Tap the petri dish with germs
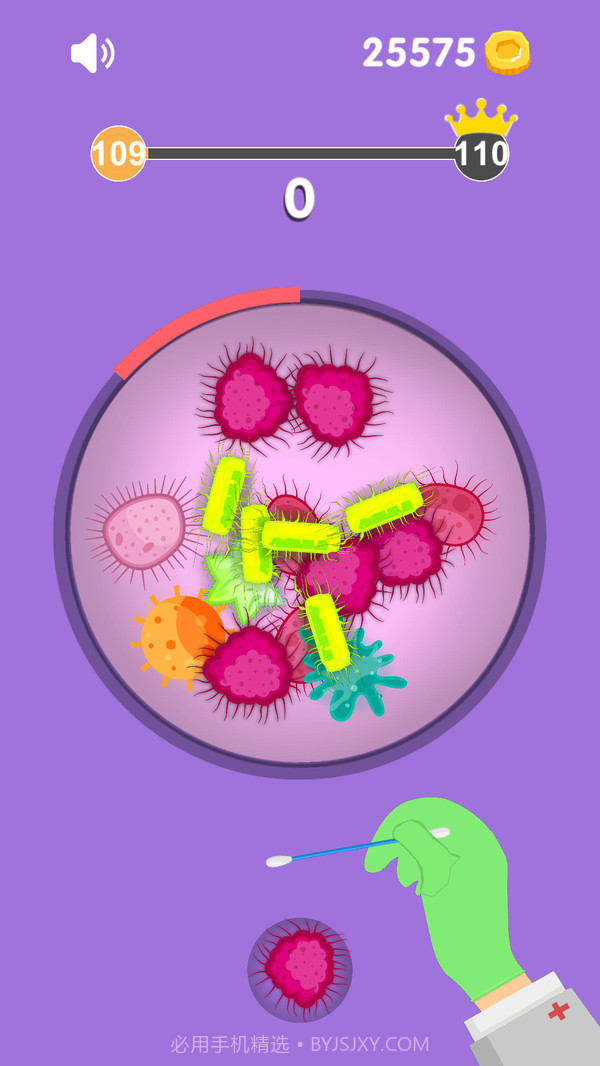Viewport: 600px width, 1066px height. click(300, 535)
